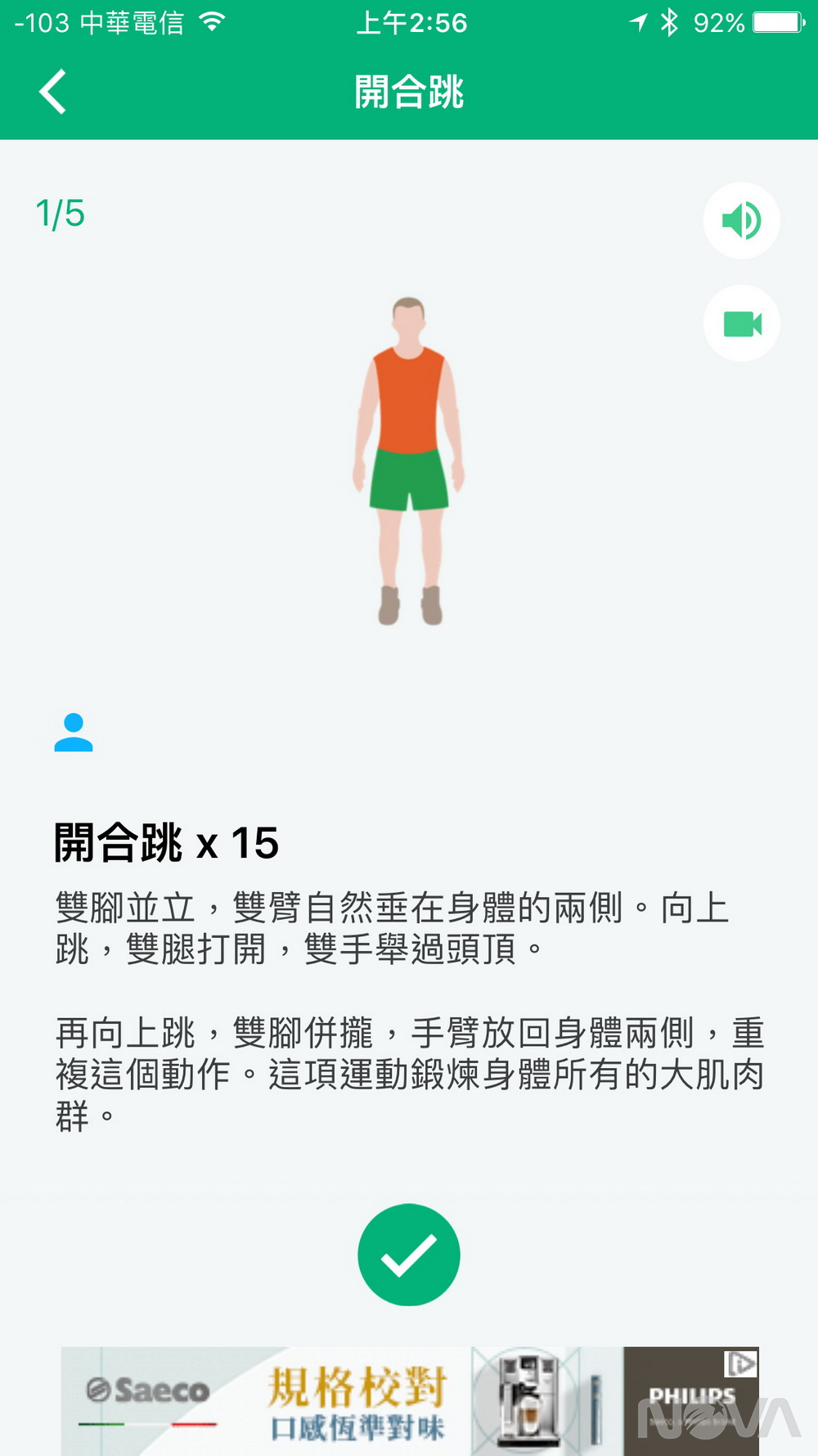
Task: Tap the Bluetooth icon in the status bar
Action: [x=671, y=23]
